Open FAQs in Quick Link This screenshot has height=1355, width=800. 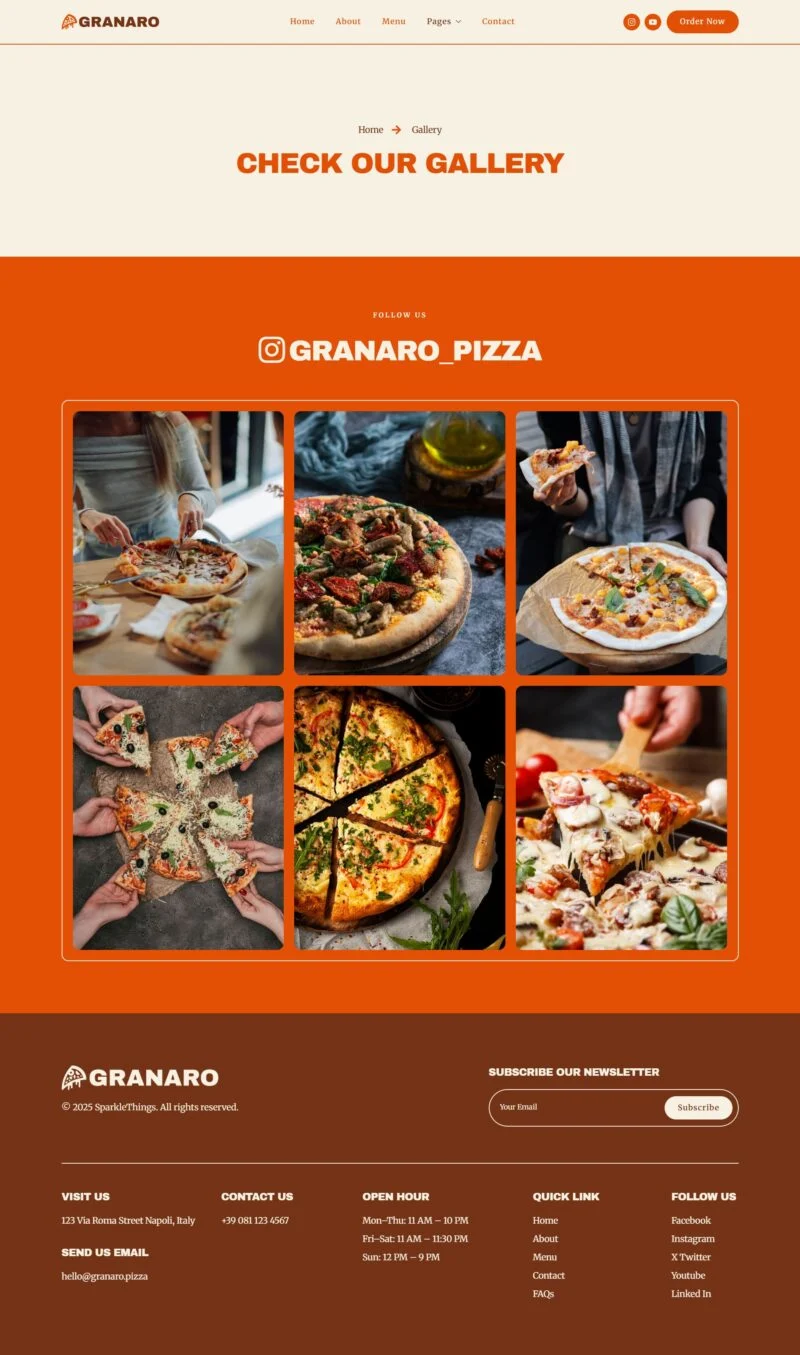pos(543,1294)
